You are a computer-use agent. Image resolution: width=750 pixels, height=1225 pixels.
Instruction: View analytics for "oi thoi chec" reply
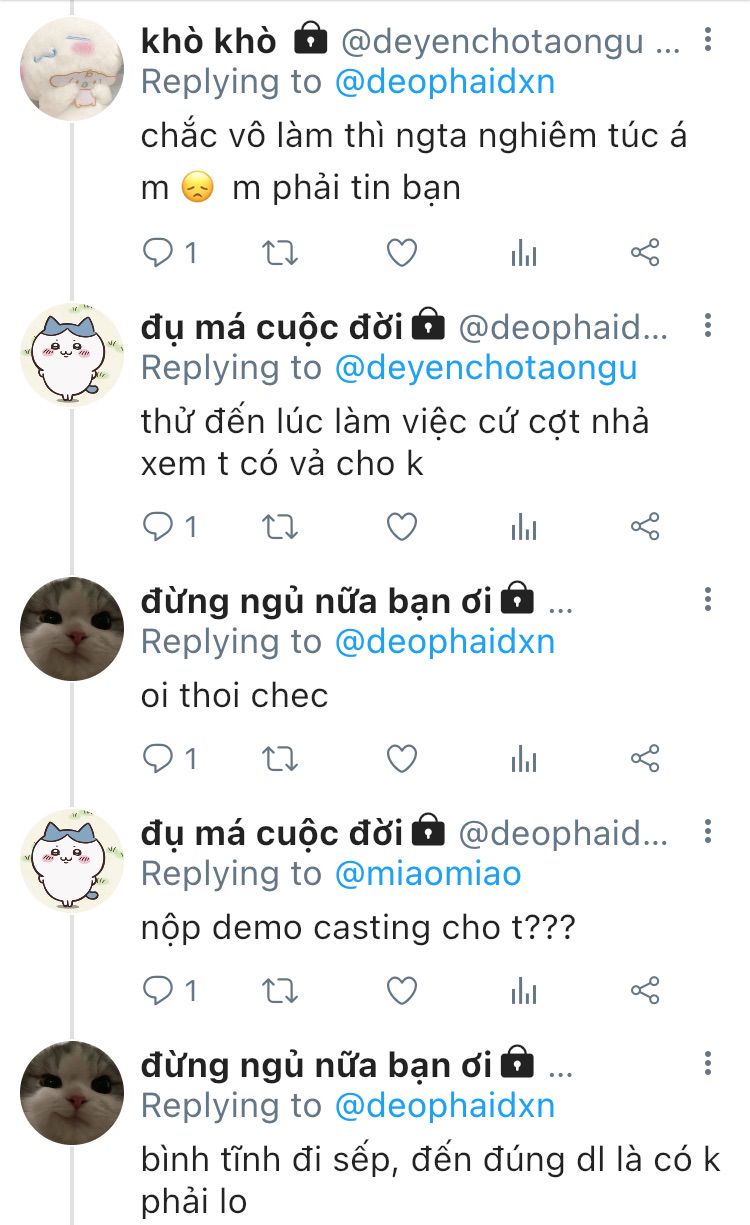point(523,759)
